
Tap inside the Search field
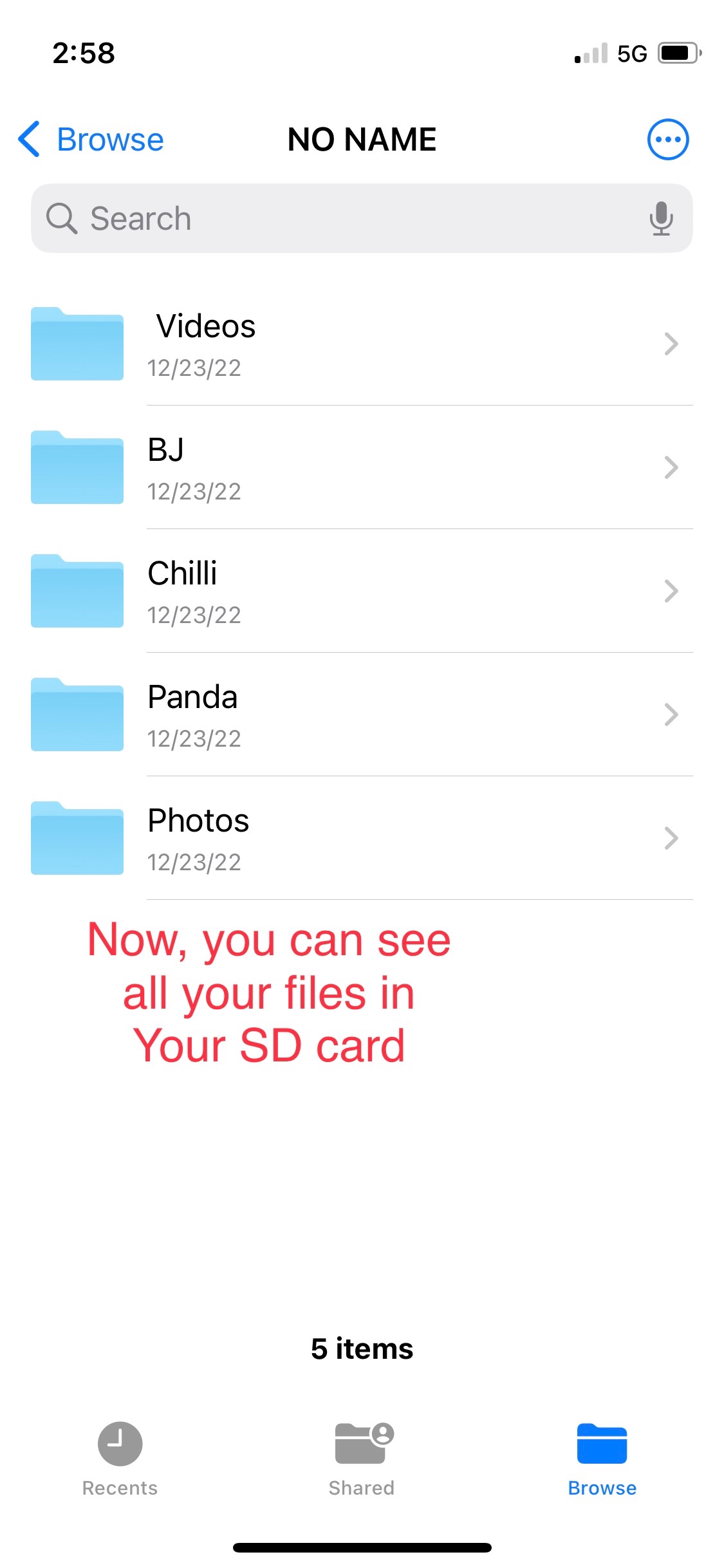(x=257, y=218)
